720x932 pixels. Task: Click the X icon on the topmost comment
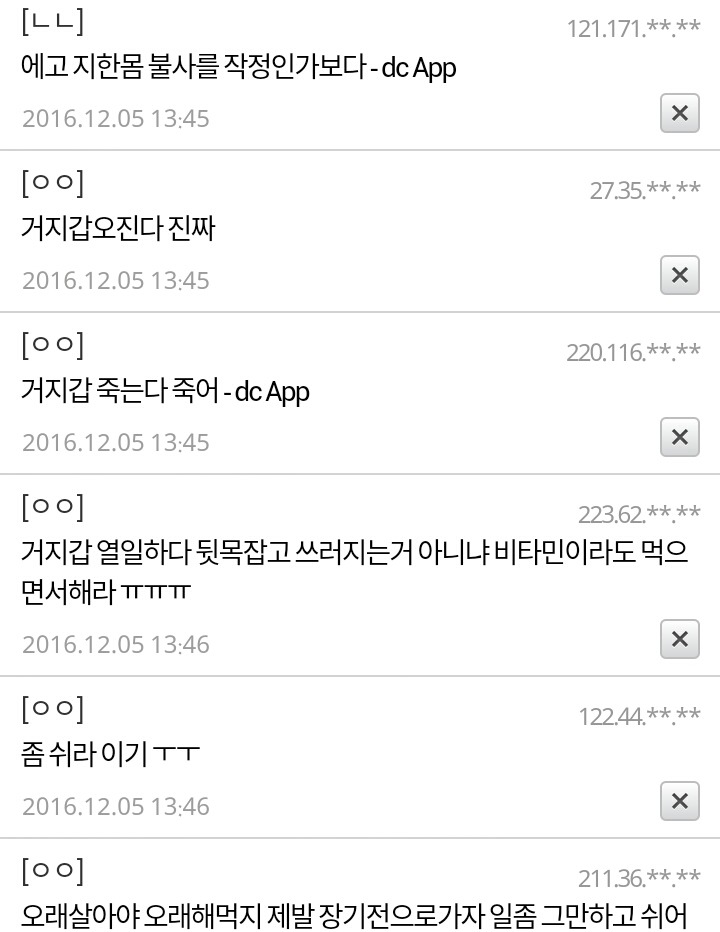tap(679, 113)
